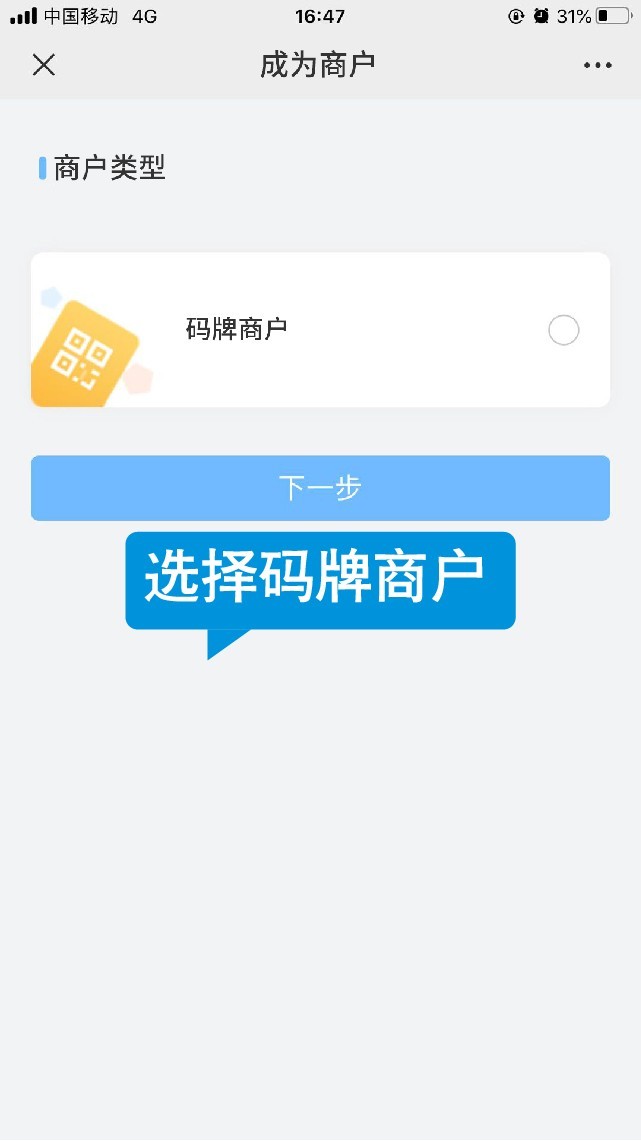Screen dimensions: 641x1141
Task: Tap the 下一步 button
Action: 320,488
